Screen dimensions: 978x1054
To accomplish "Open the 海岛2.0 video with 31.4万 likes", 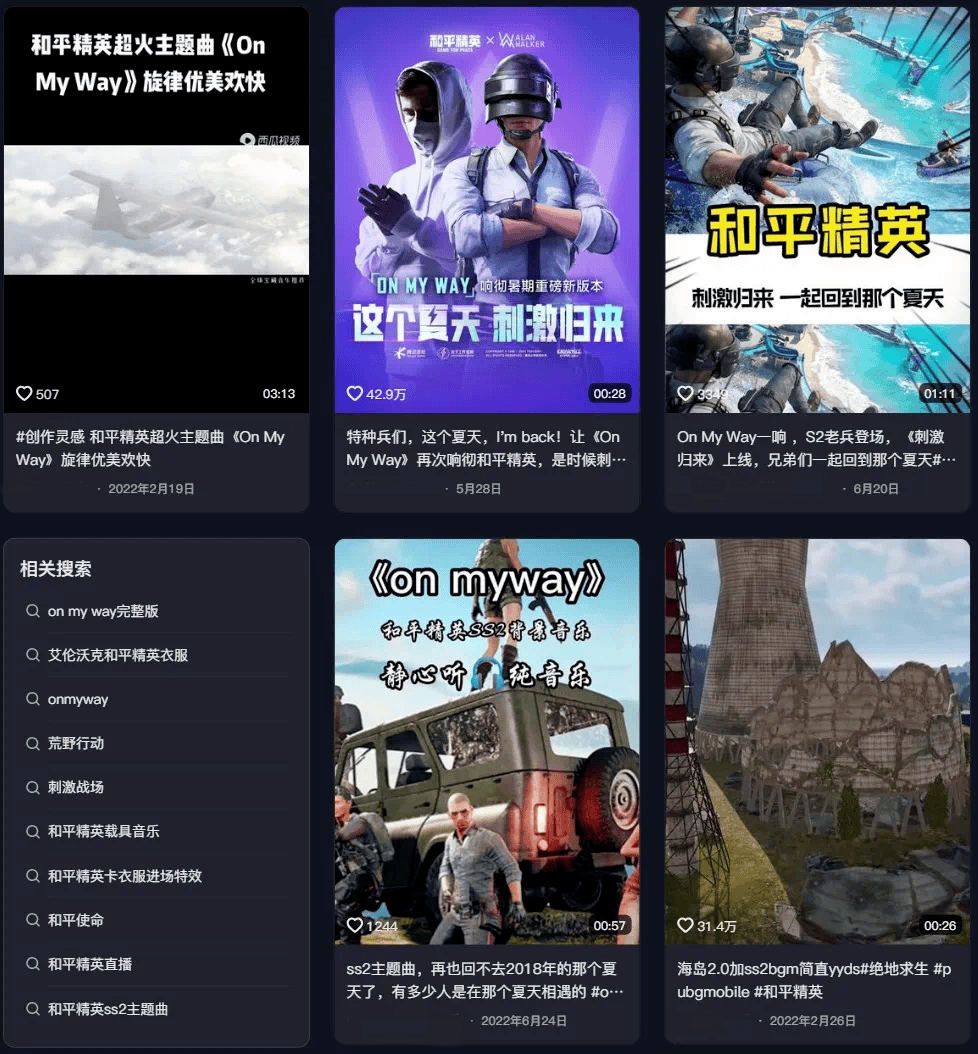I will pos(817,740).
